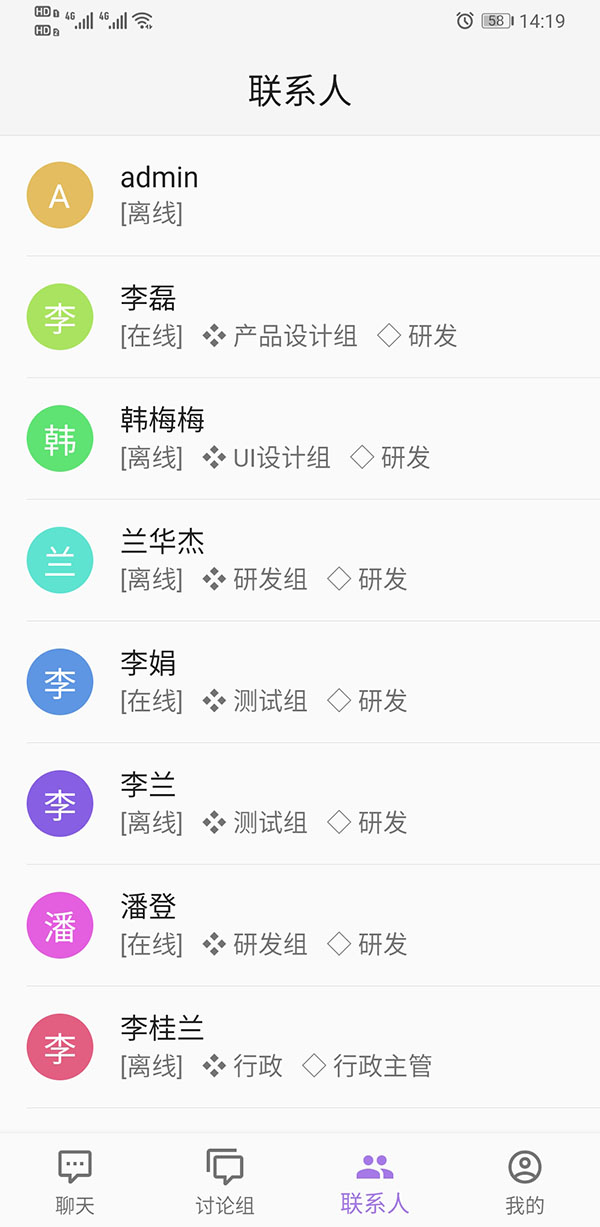The width and height of the screenshot is (600, 1227).
Task: Open contact 李桂兰
Action: [x=300, y=1047]
